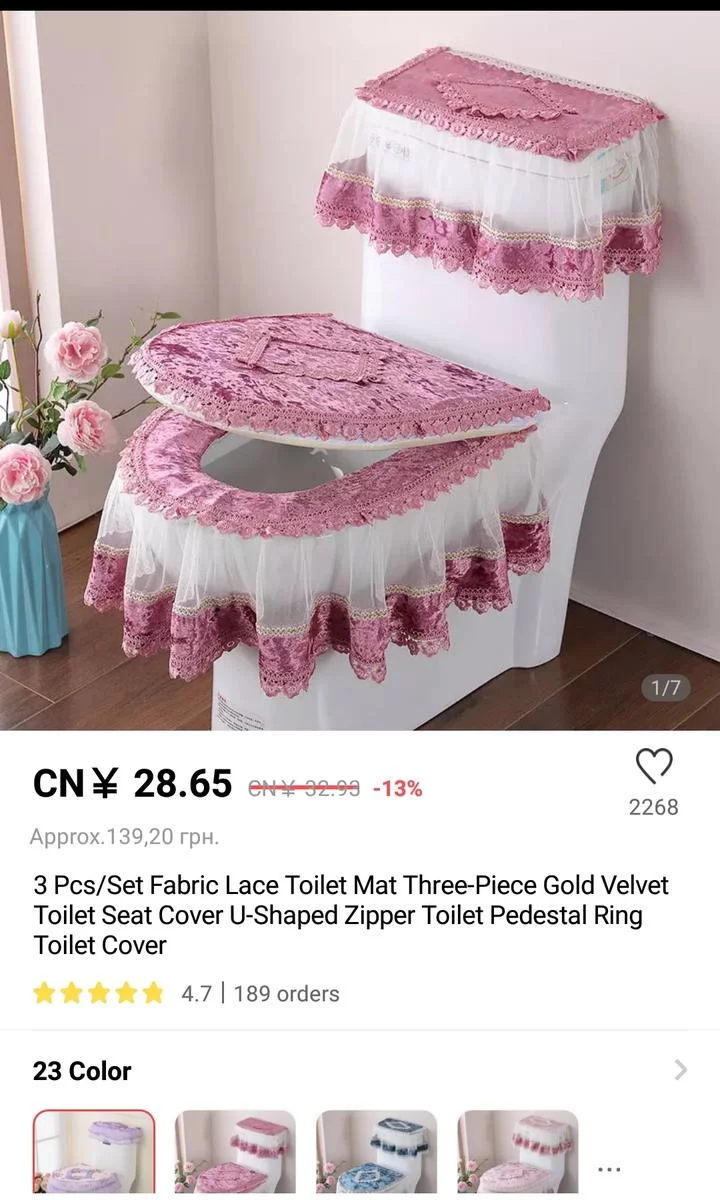View the 4.7 star rating reviews
Image resolution: width=720 pixels, height=1200 pixels.
[x=120, y=993]
